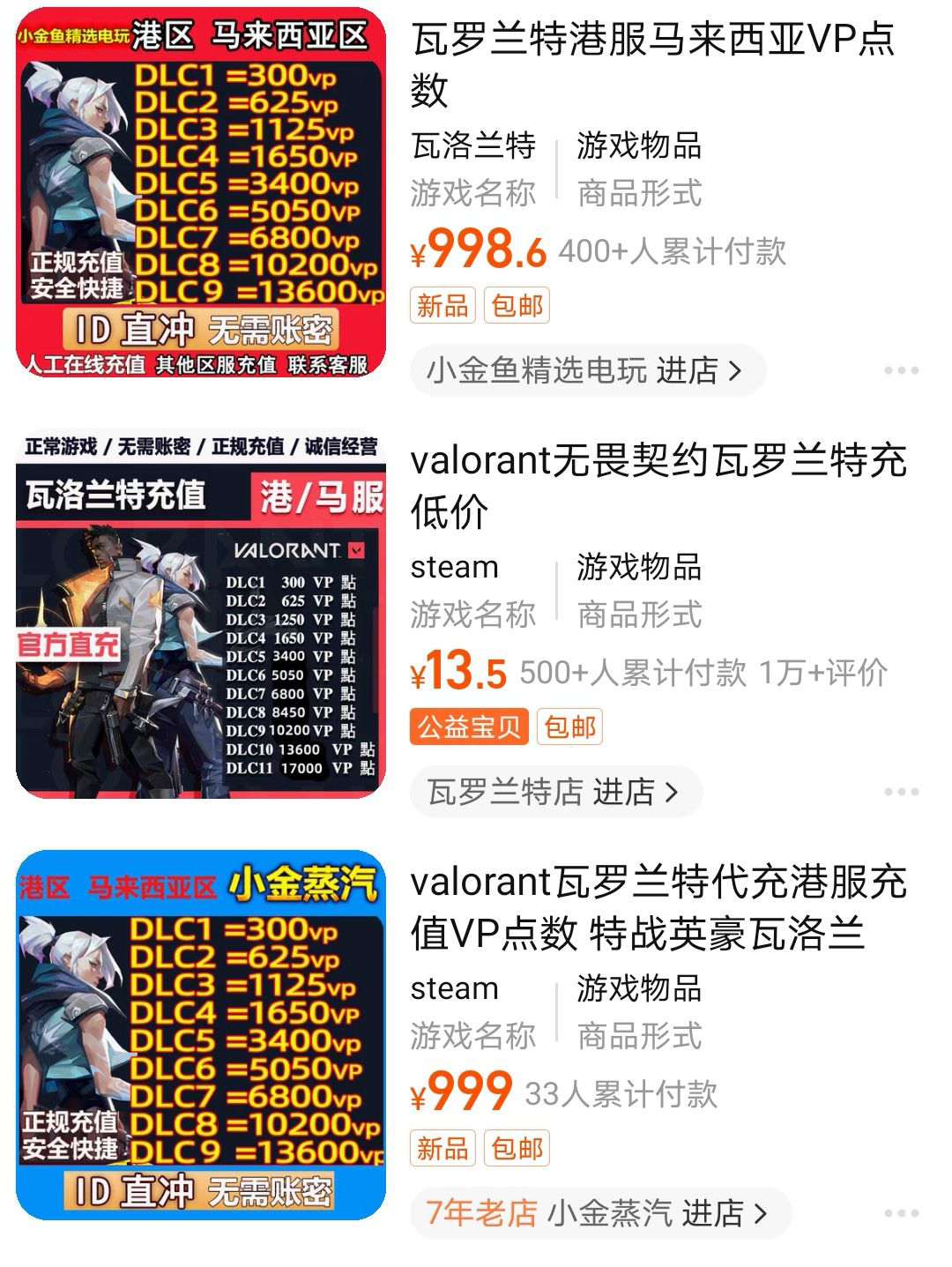Open more options for the ¥13.5 listing

click(x=901, y=792)
